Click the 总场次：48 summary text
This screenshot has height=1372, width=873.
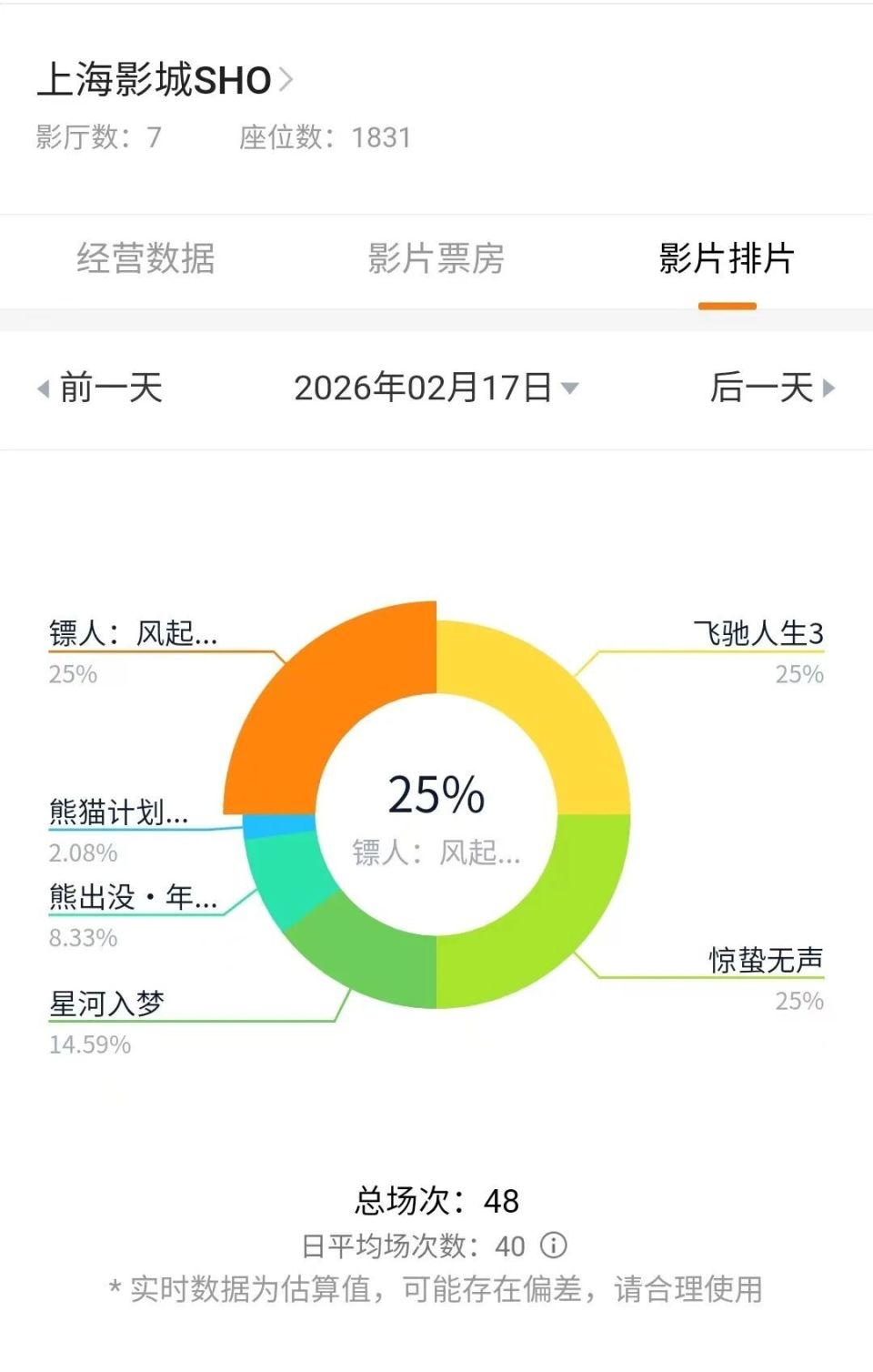point(436,1200)
